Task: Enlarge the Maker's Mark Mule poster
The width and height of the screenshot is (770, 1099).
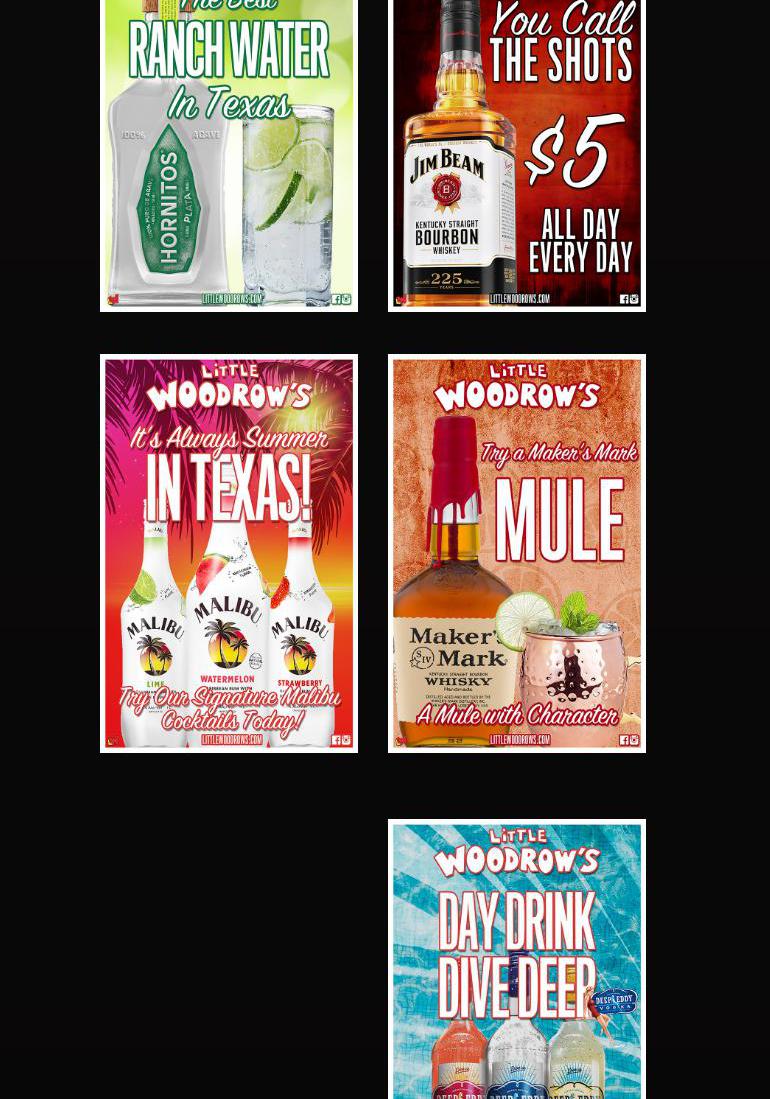Action: [516, 553]
